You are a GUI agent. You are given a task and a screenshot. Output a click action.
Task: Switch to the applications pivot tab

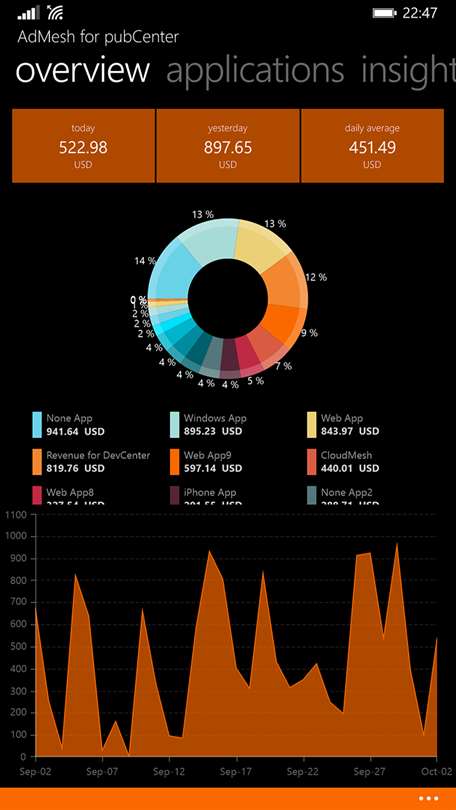pos(255,70)
